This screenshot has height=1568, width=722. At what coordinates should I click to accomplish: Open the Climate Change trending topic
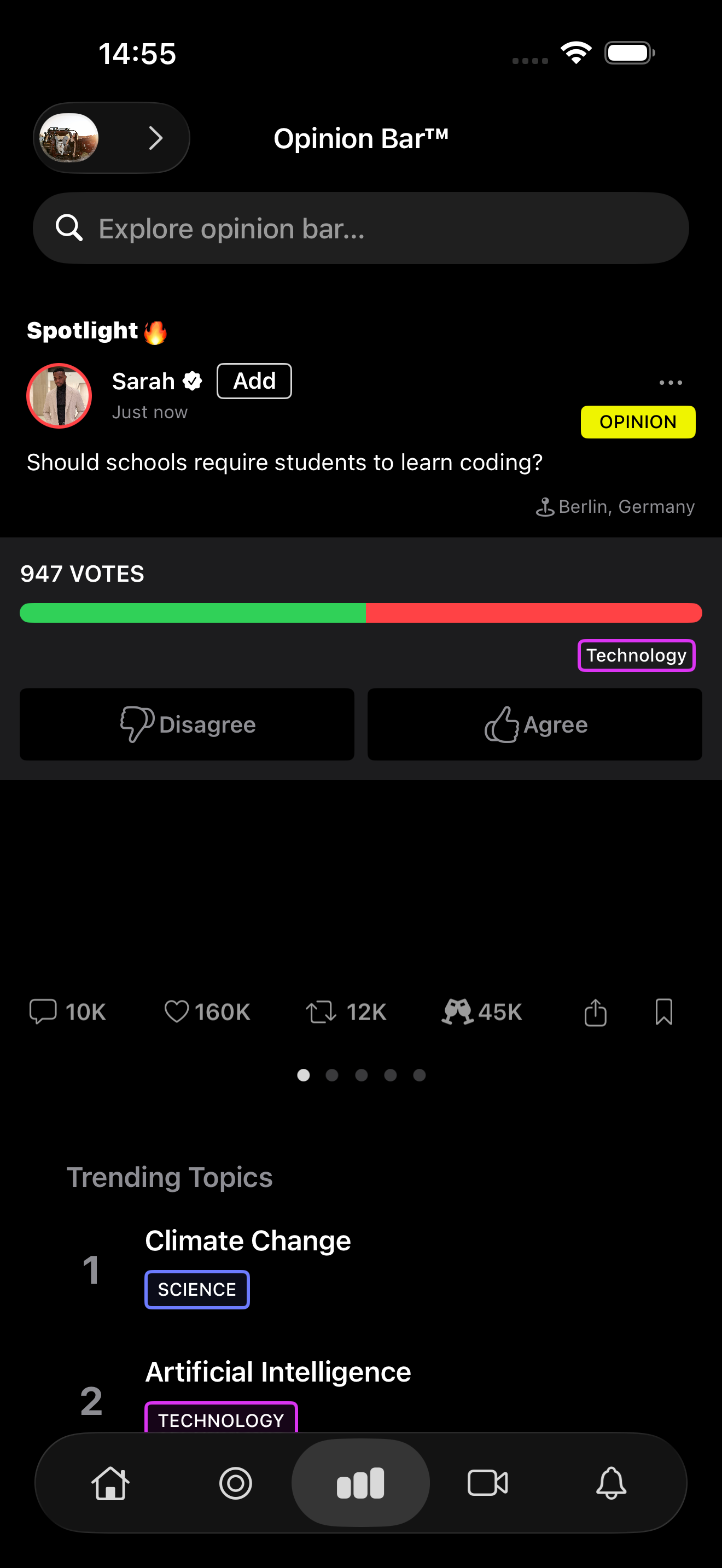[x=248, y=1241]
